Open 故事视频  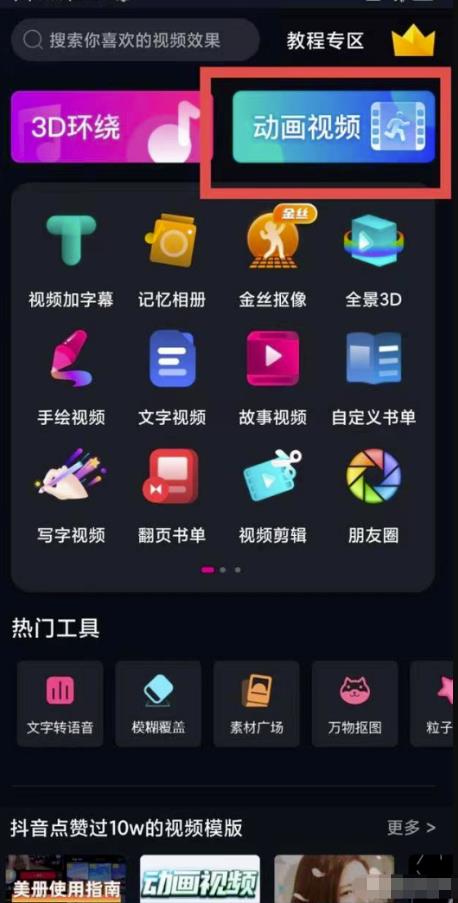(x=272, y=378)
